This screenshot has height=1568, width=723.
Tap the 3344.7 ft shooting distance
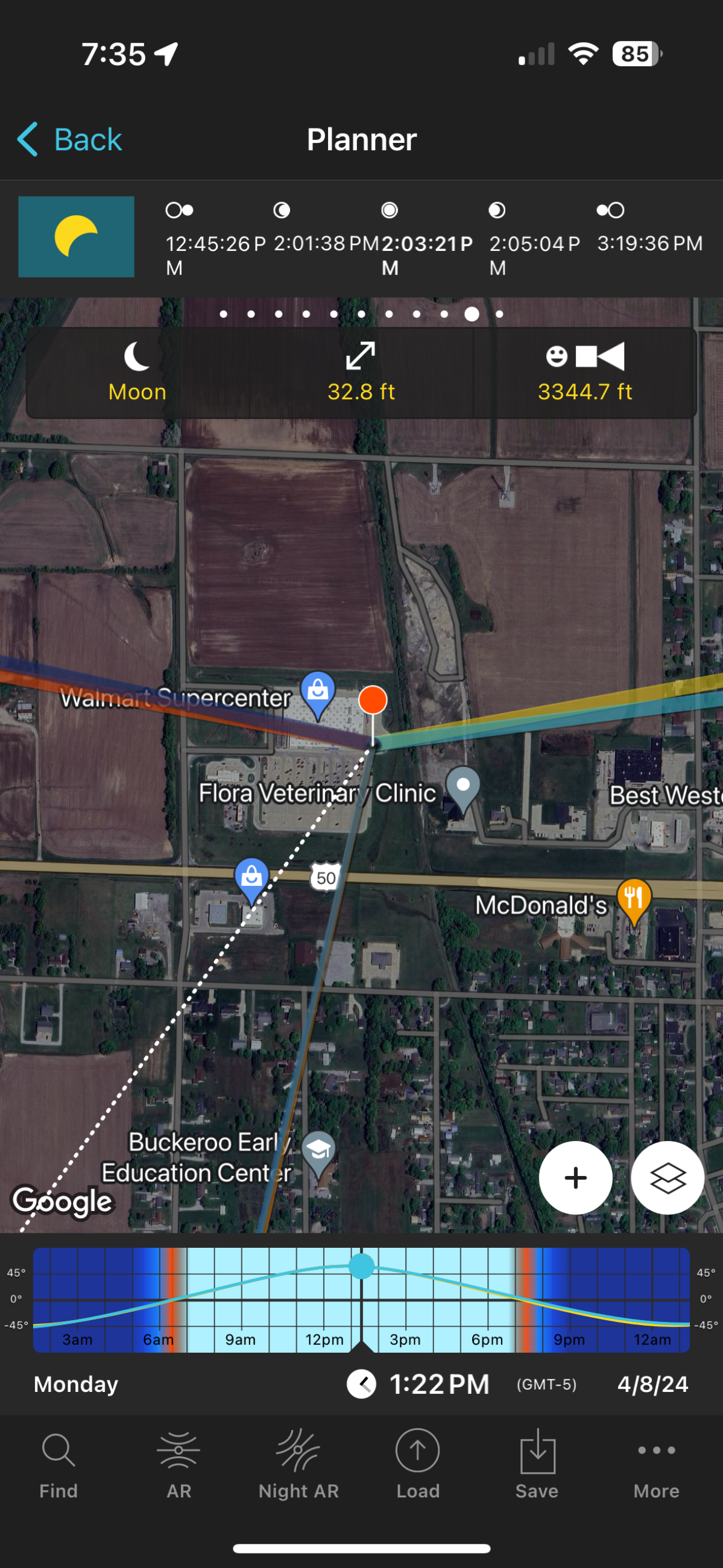pos(585,373)
